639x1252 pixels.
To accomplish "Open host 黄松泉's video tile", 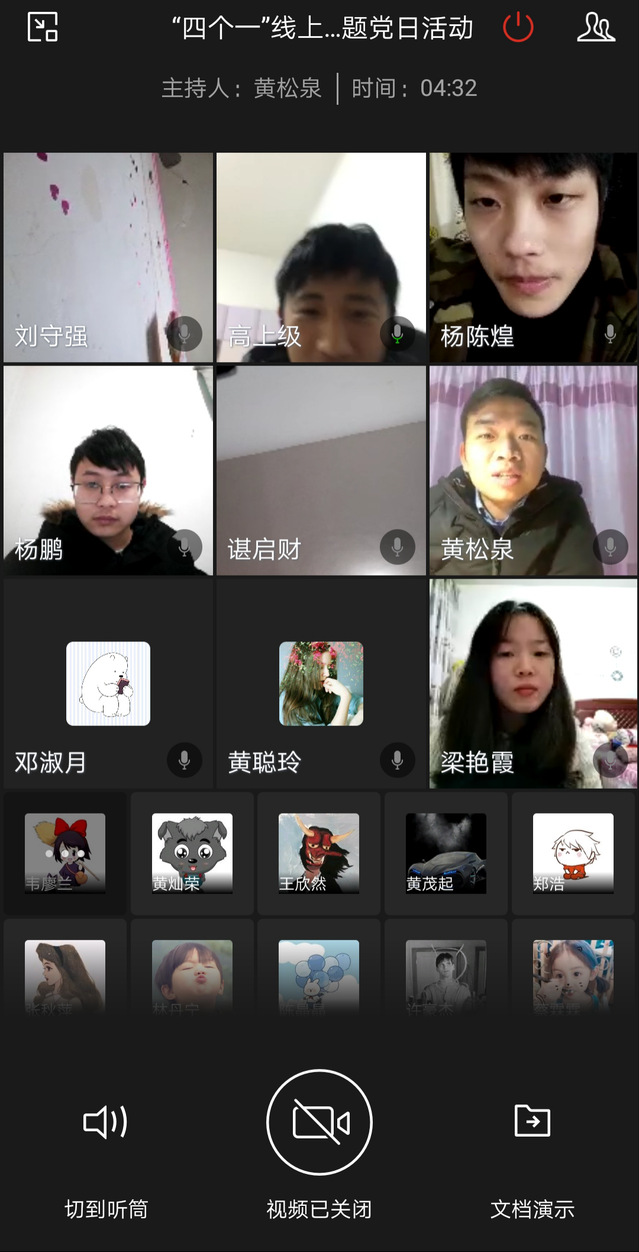I will [534, 470].
